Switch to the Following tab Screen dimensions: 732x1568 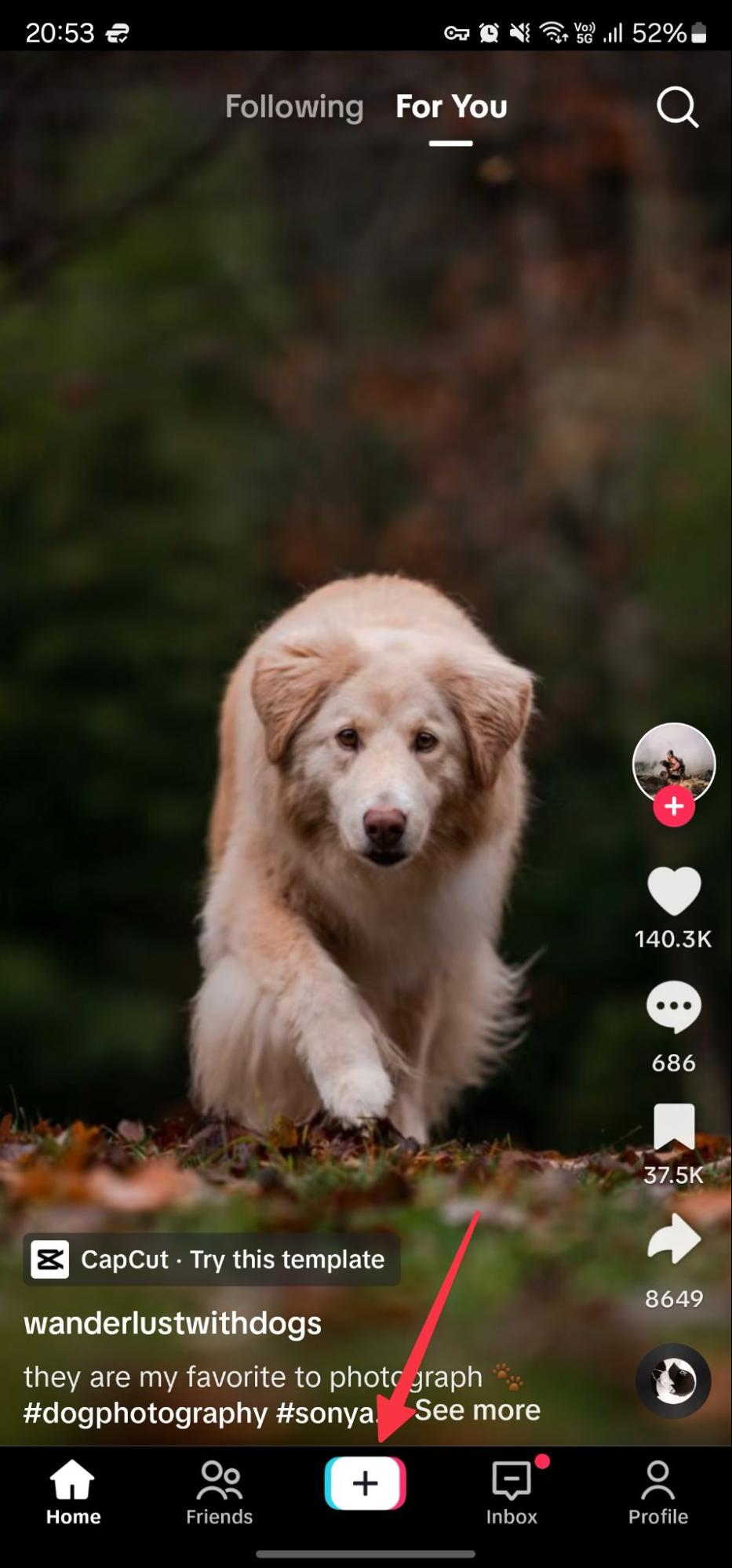[x=294, y=107]
